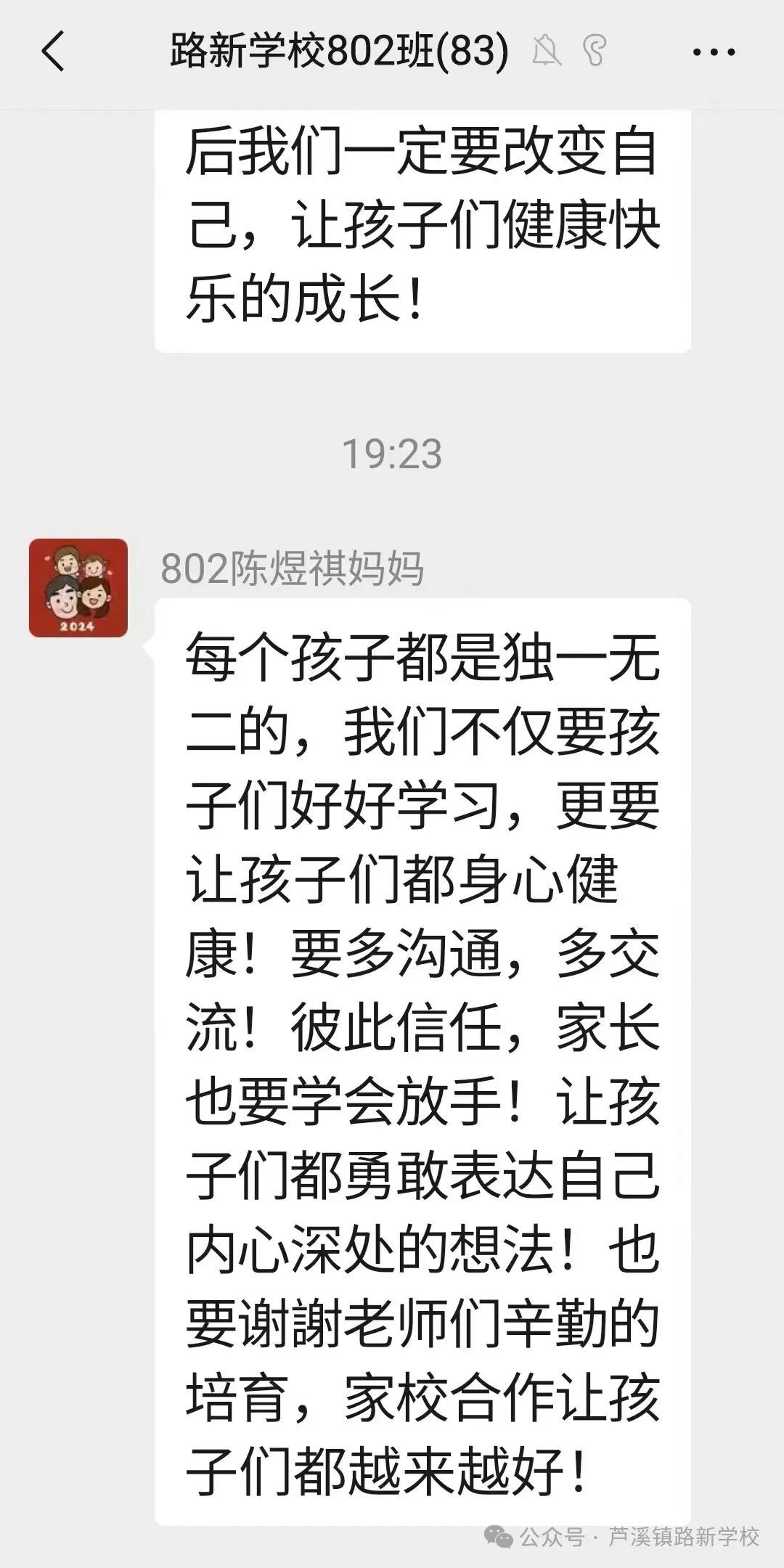Open the chat's three-dot menu
The height and width of the screenshot is (1568, 784).
click(x=714, y=52)
